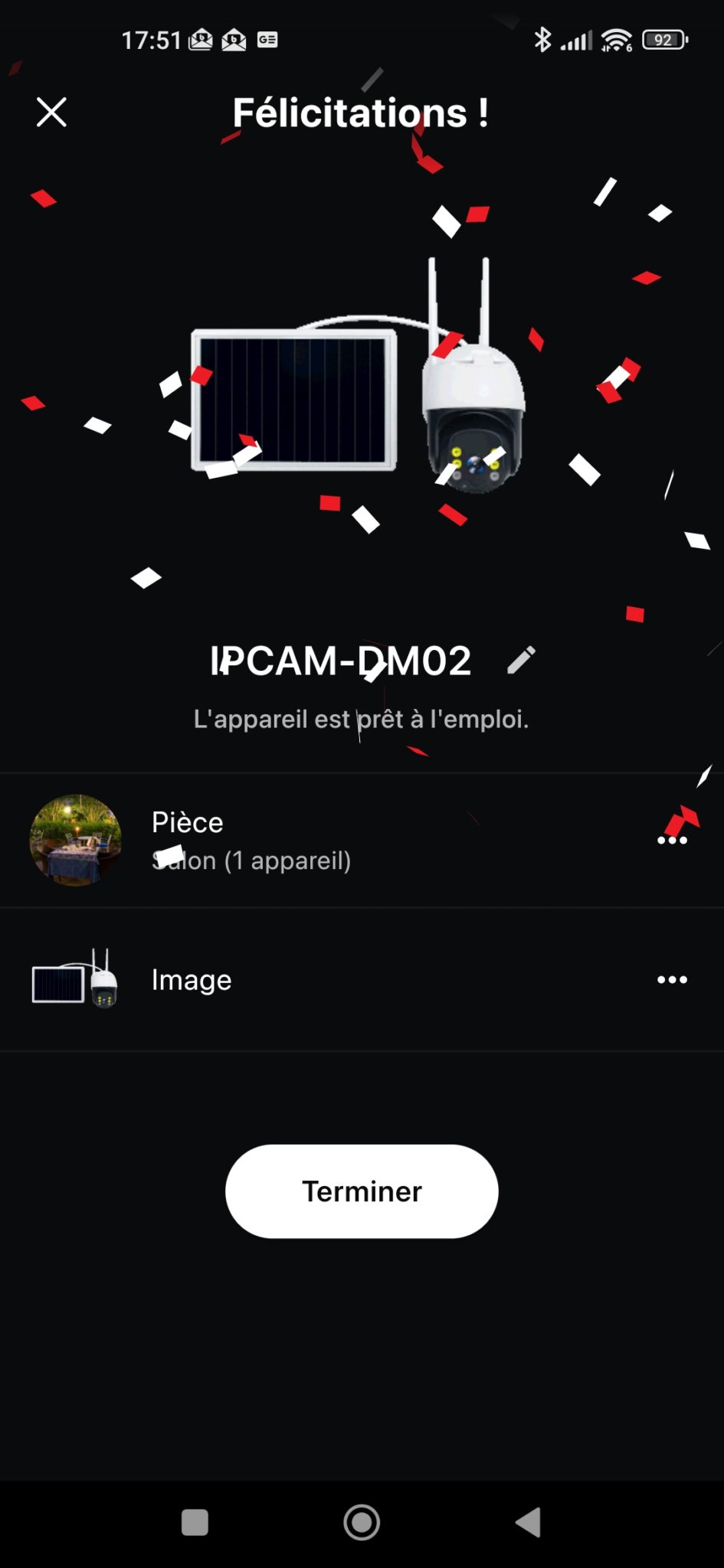Close the Félicitations screen
Screen dimensions: 724x1568
click(51, 112)
